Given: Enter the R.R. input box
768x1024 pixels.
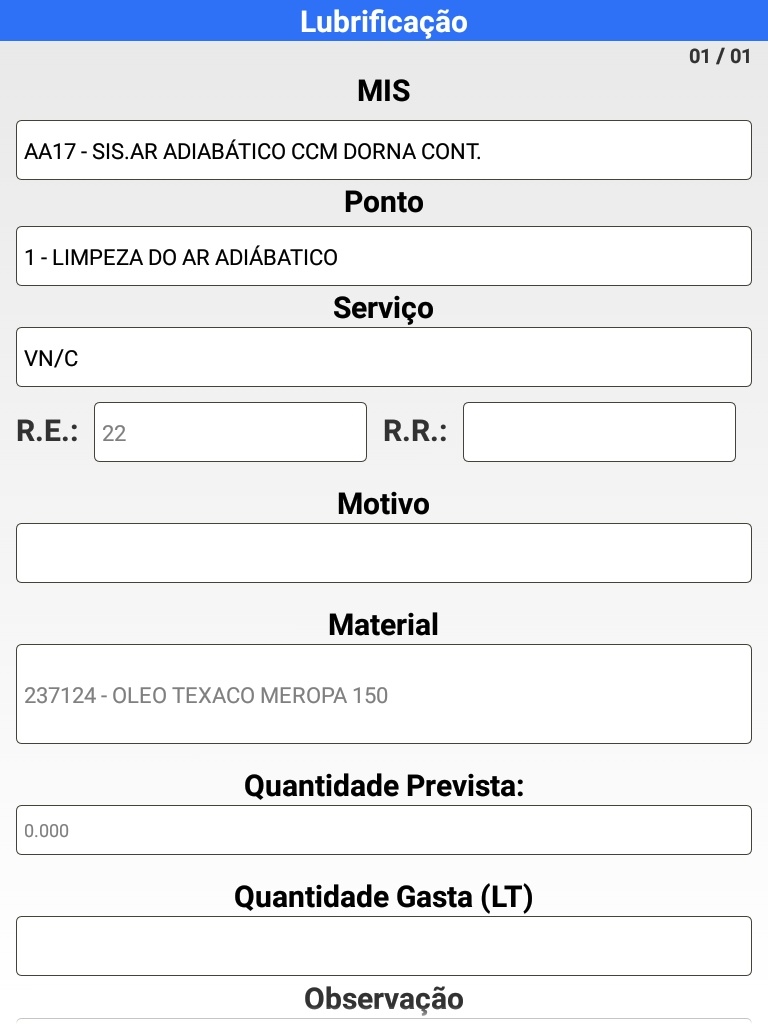Looking at the screenshot, I should 599,432.
